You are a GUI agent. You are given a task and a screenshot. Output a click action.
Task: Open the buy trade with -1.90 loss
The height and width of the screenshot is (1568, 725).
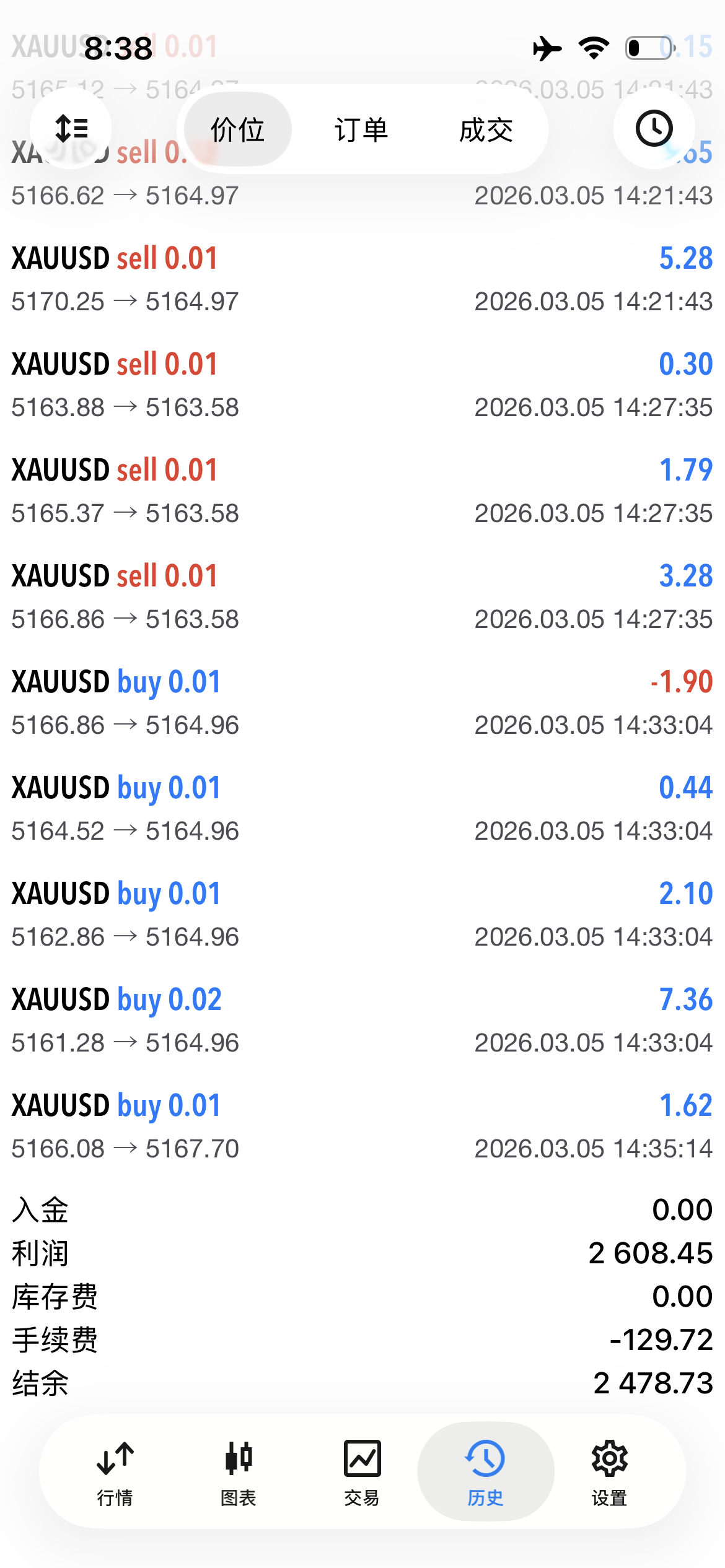(362, 703)
